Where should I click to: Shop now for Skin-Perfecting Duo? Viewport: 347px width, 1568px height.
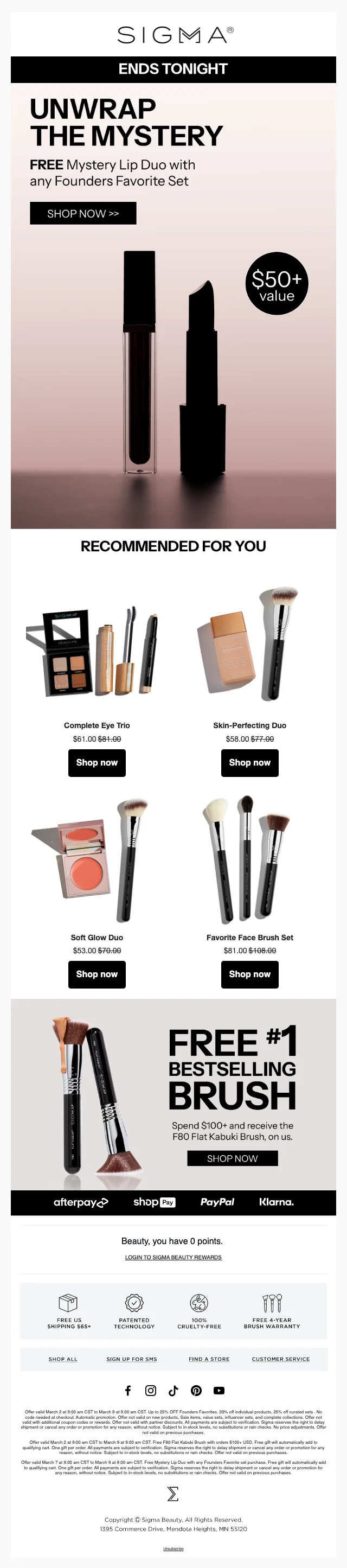(249, 763)
